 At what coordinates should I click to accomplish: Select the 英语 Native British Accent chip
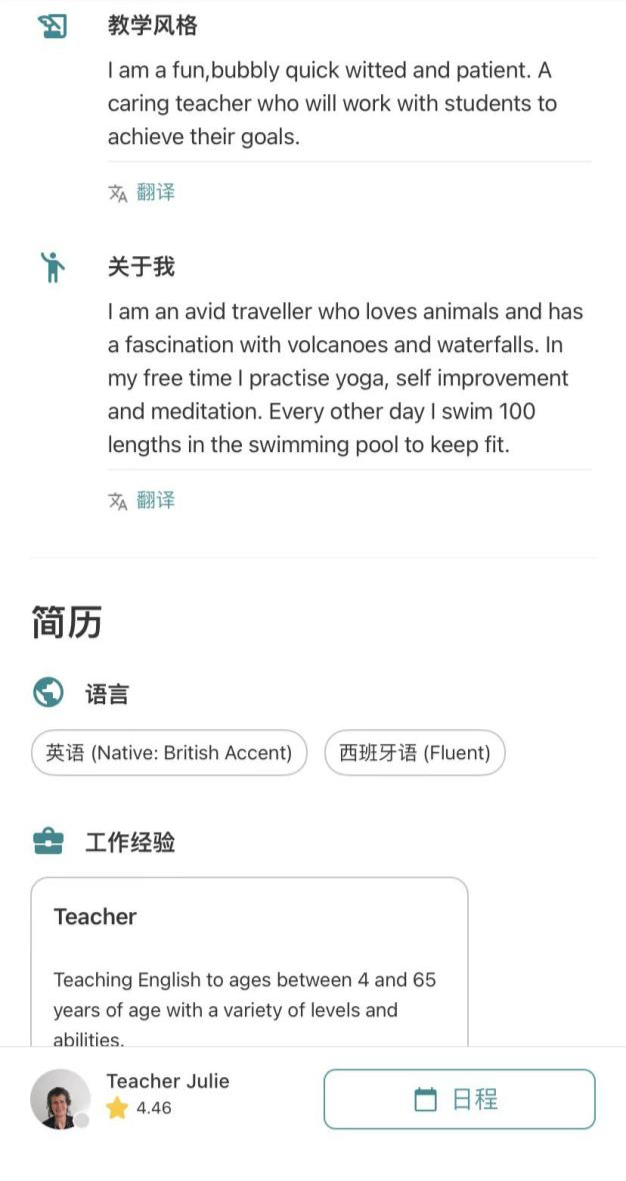(169, 753)
